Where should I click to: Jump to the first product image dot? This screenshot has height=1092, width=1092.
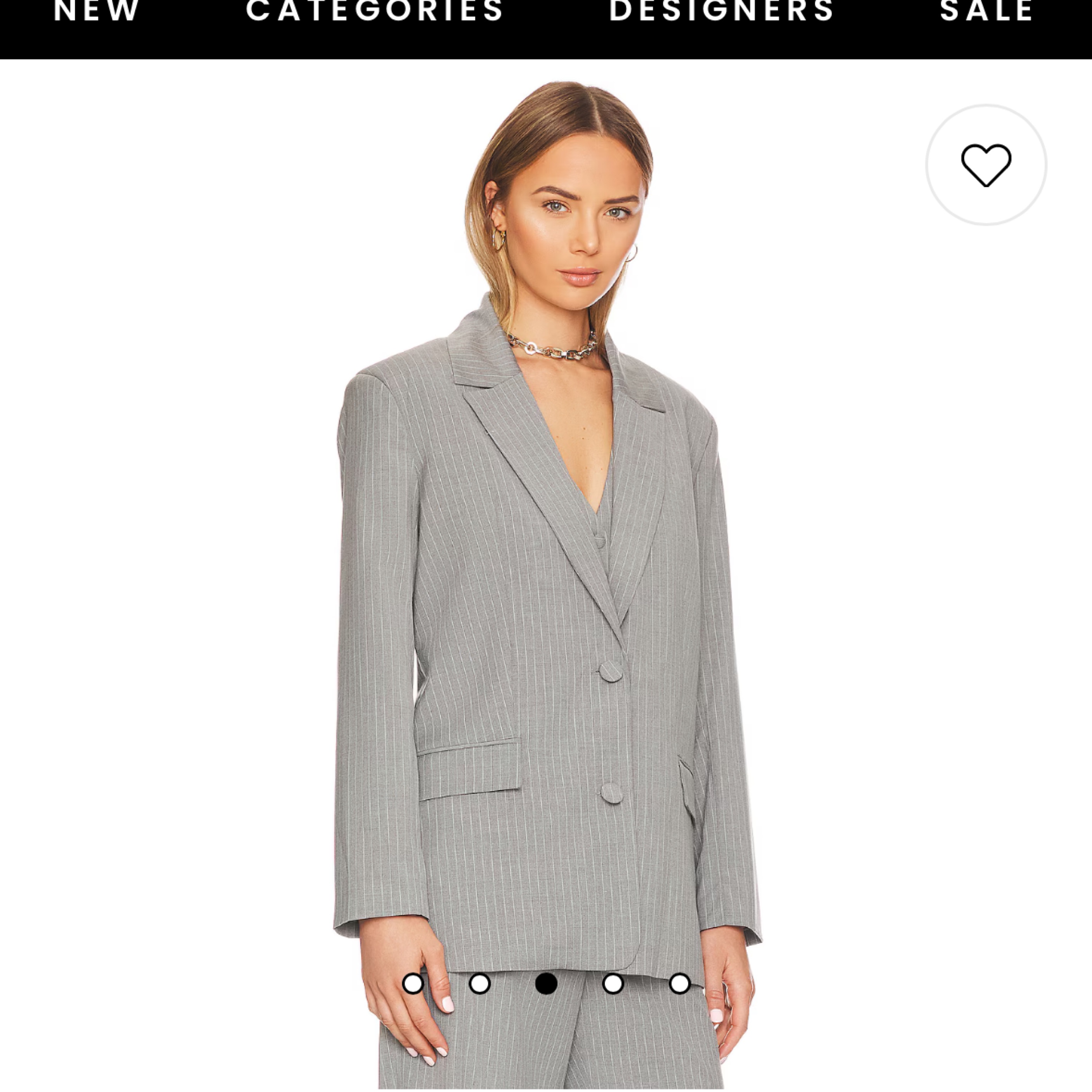point(413,984)
